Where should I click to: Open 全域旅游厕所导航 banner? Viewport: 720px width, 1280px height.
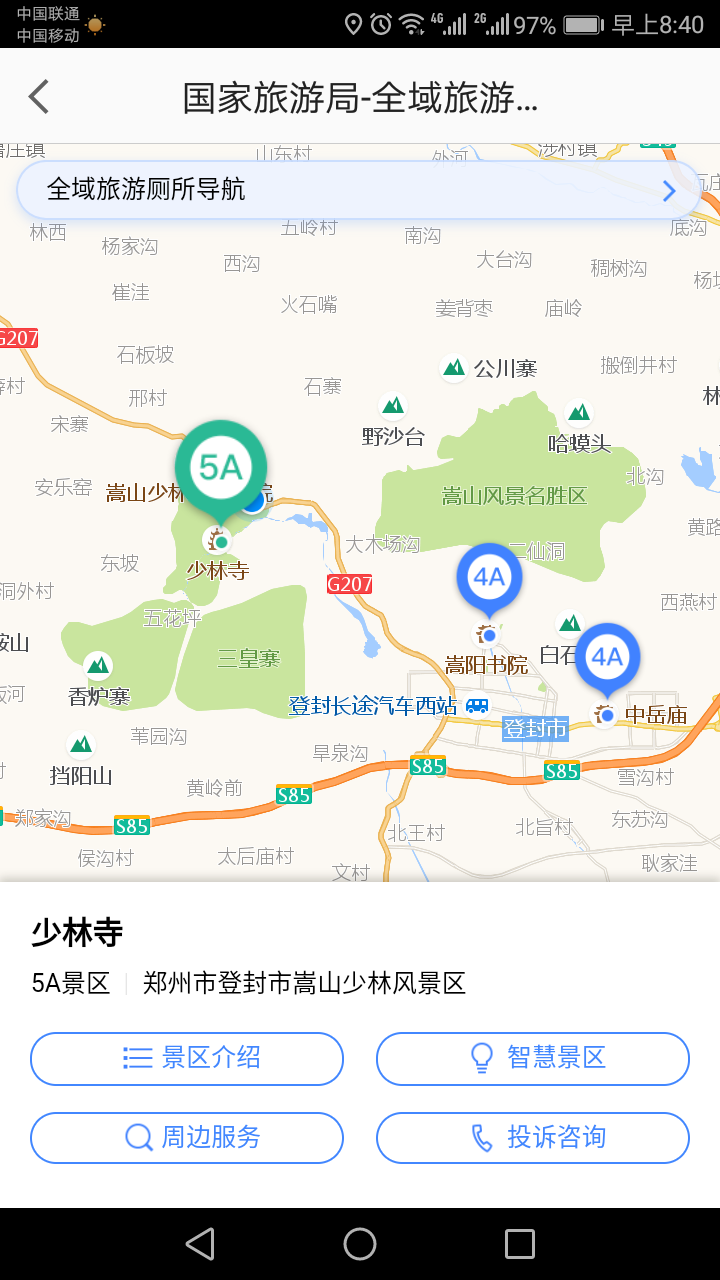tap(358, 190)
